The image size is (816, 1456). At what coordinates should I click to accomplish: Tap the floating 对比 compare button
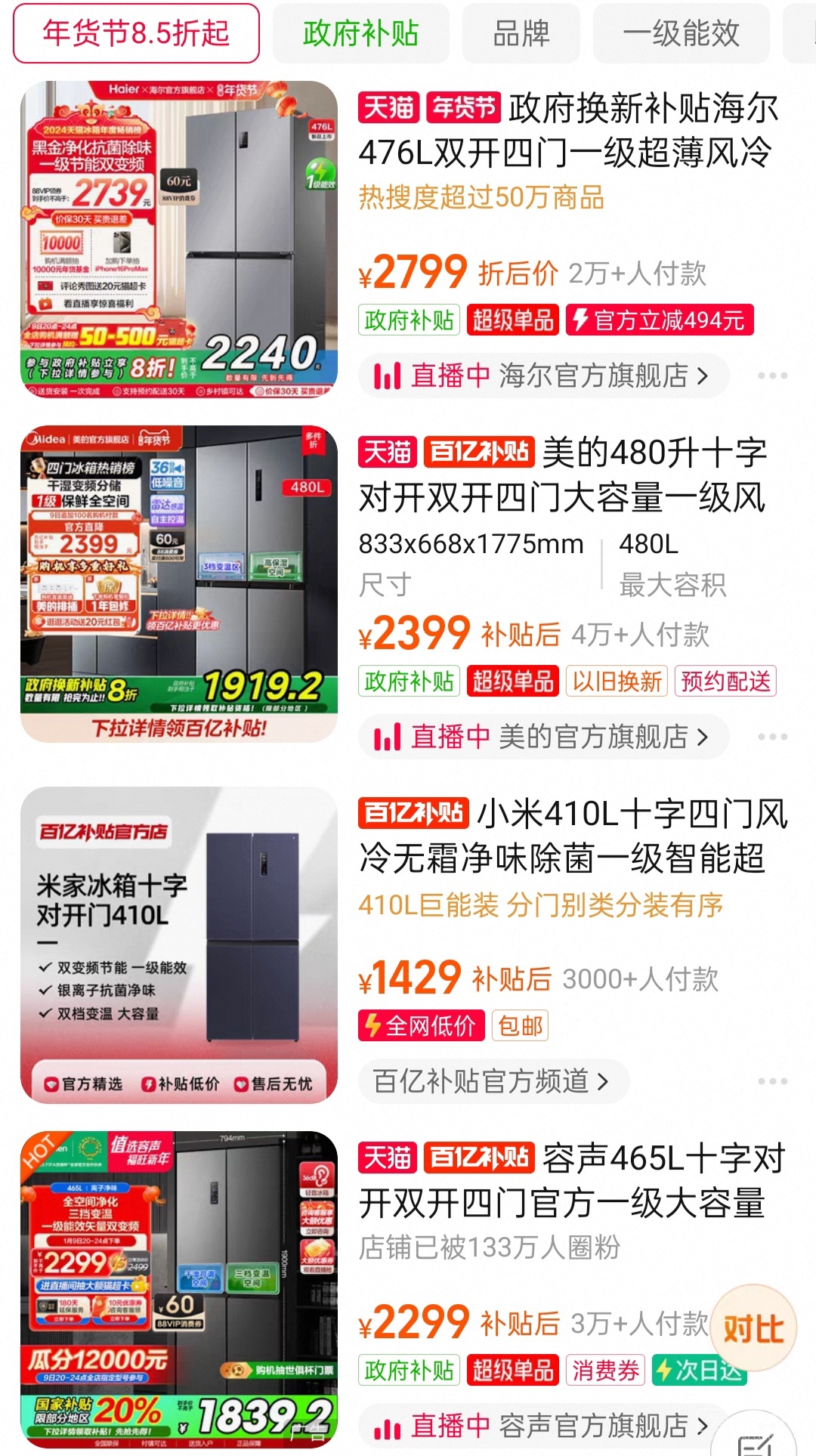753,1329
